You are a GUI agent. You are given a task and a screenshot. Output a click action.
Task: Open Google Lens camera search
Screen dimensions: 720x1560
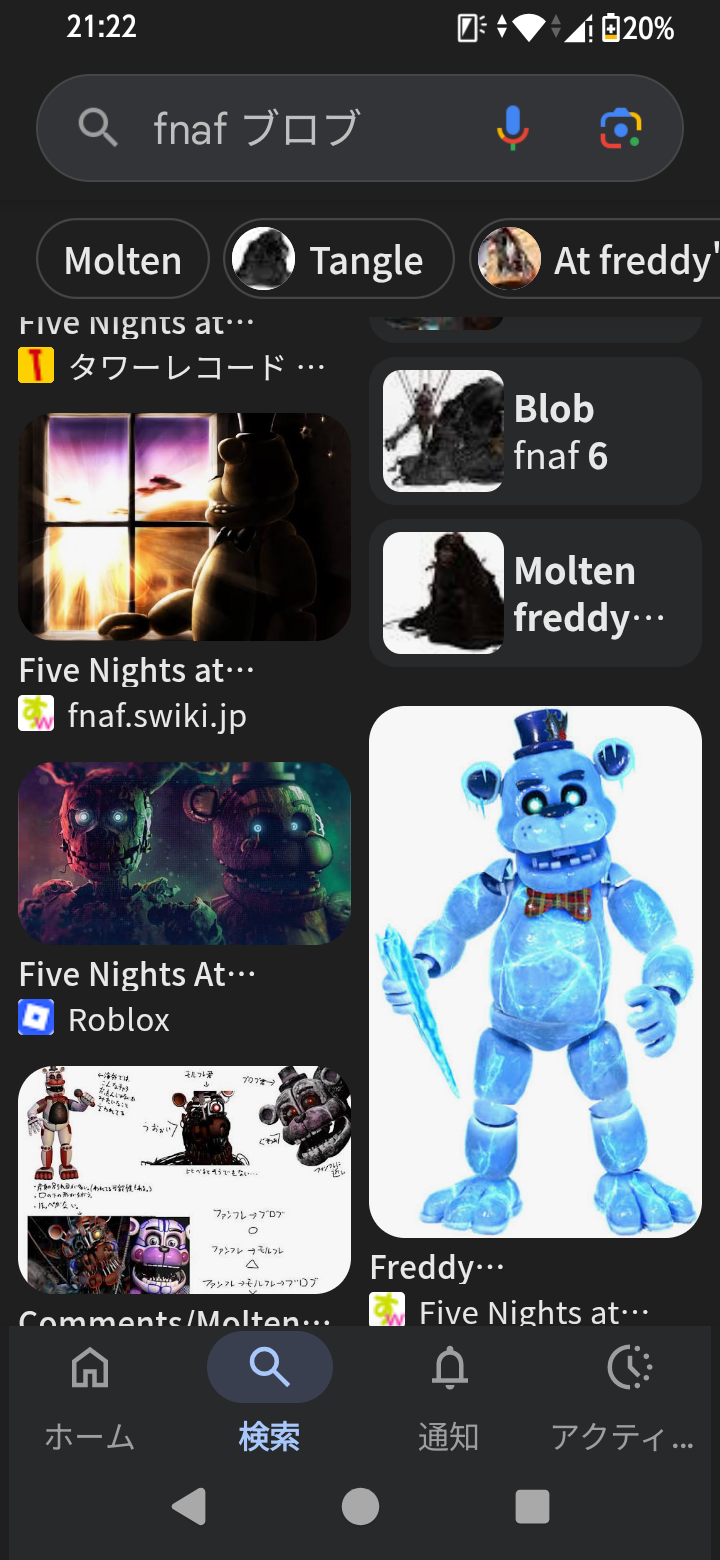point(620,128)
